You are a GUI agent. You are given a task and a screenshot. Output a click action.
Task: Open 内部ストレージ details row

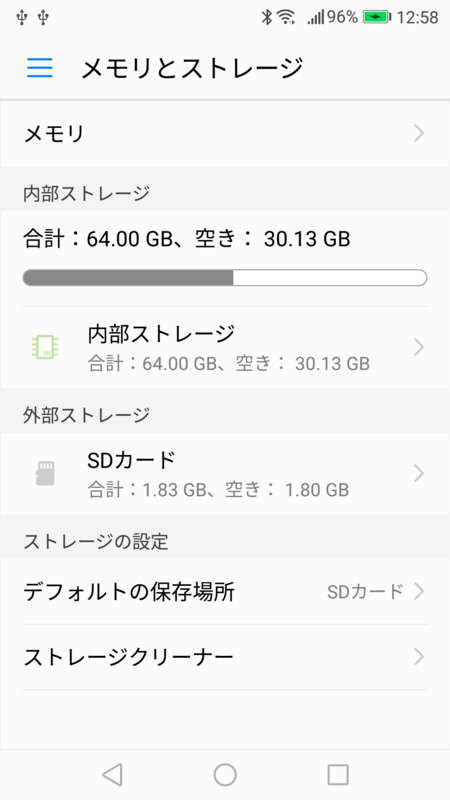click(225, 347)
